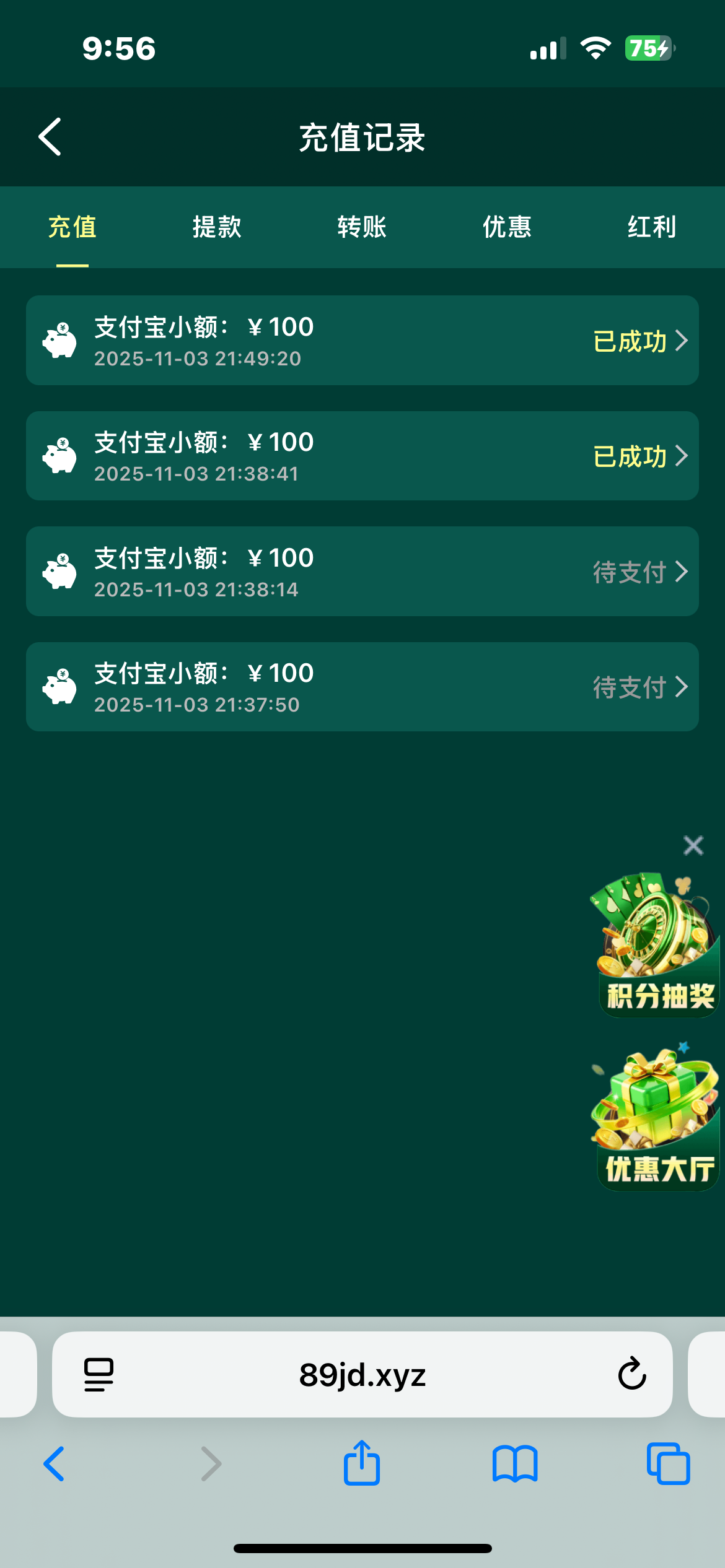Tap the 89jd.xyz address bar
725x1568 pixels.
coord(362,1375)
